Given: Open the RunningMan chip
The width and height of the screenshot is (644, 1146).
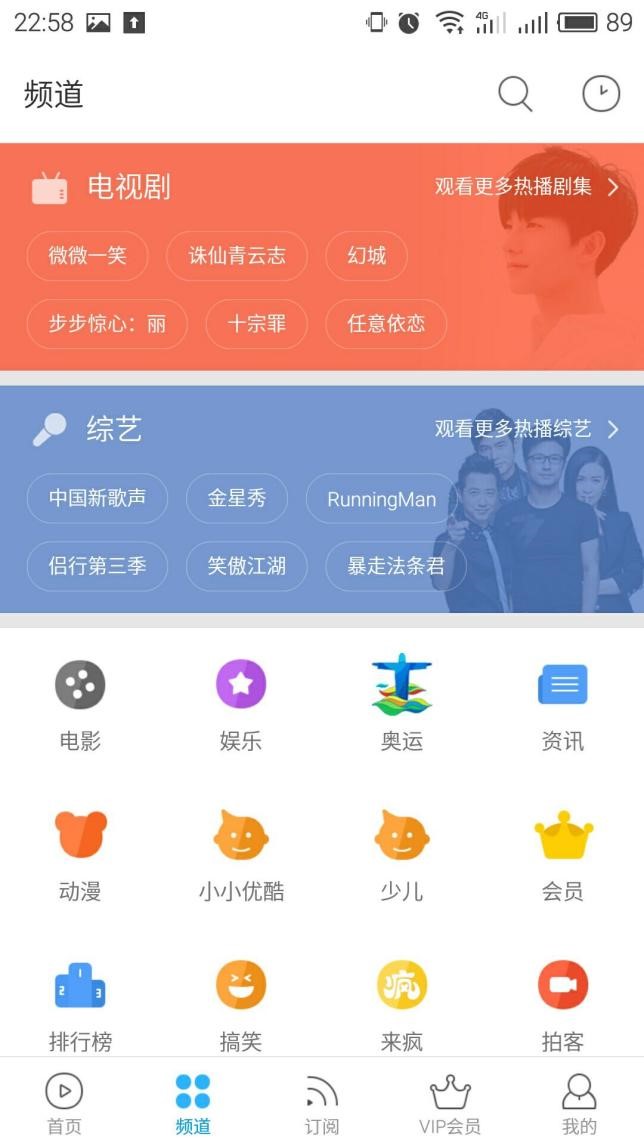Looking at the screenshot, I should (381, 499).
